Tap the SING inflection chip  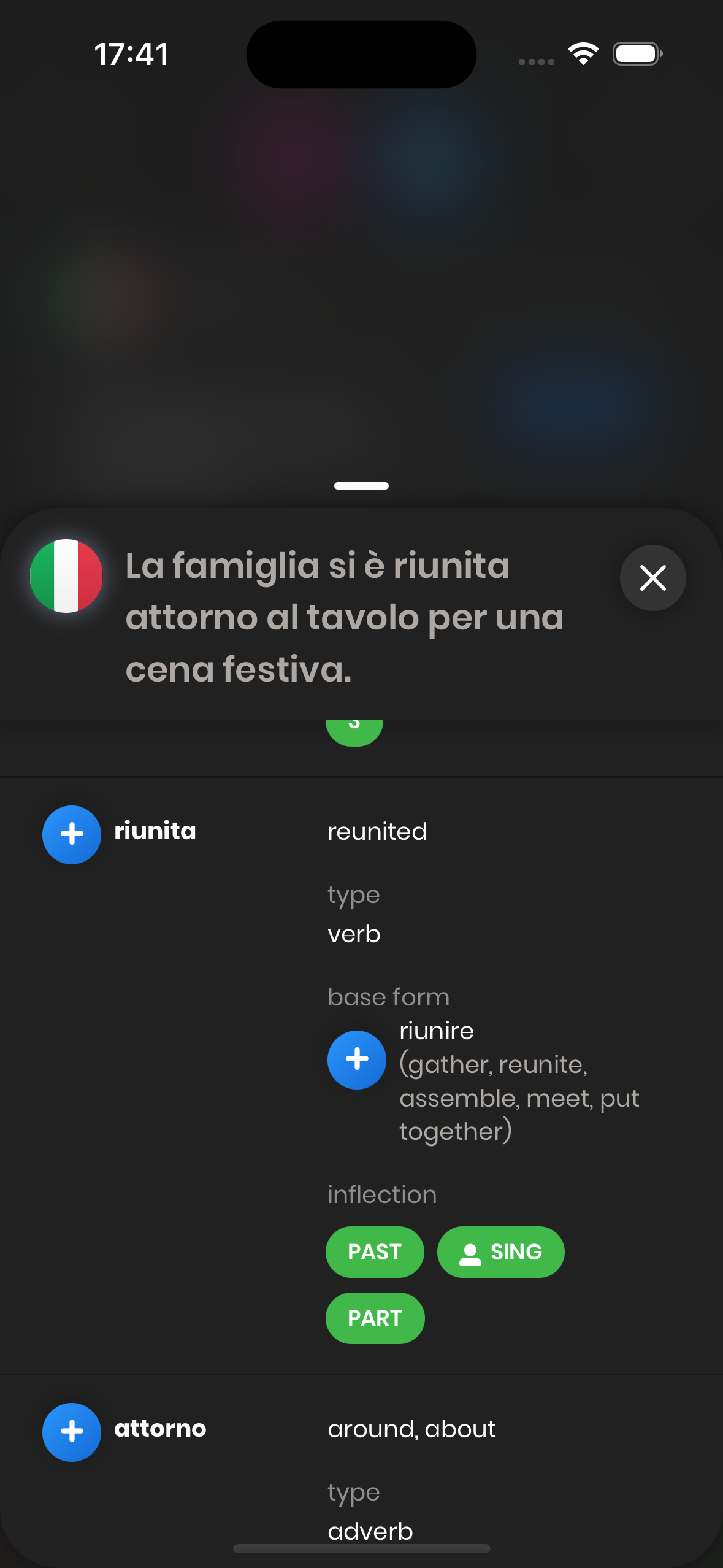click(x=500, y=1251)
